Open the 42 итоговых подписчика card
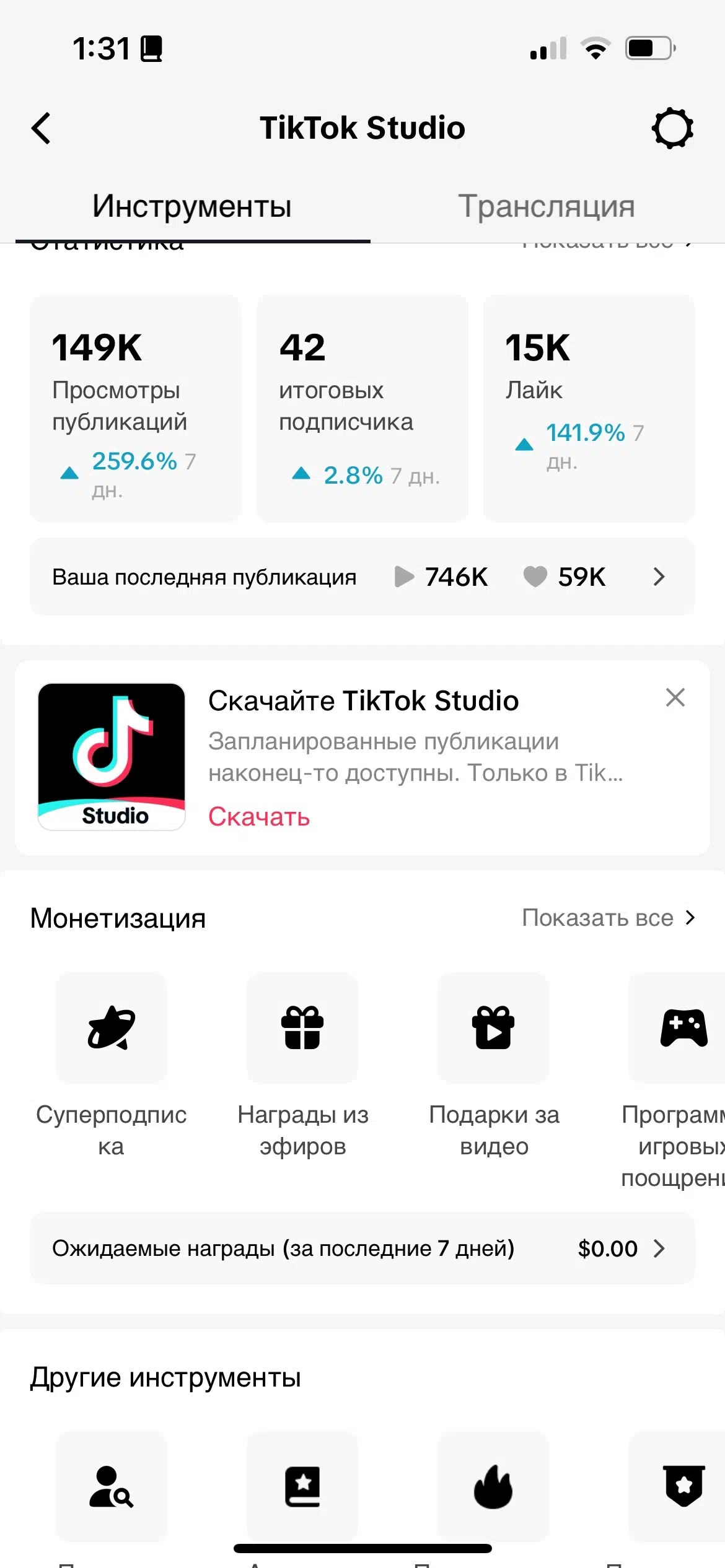The width and height of the screenshot is (725, 1568). click(x=362, y=409)
